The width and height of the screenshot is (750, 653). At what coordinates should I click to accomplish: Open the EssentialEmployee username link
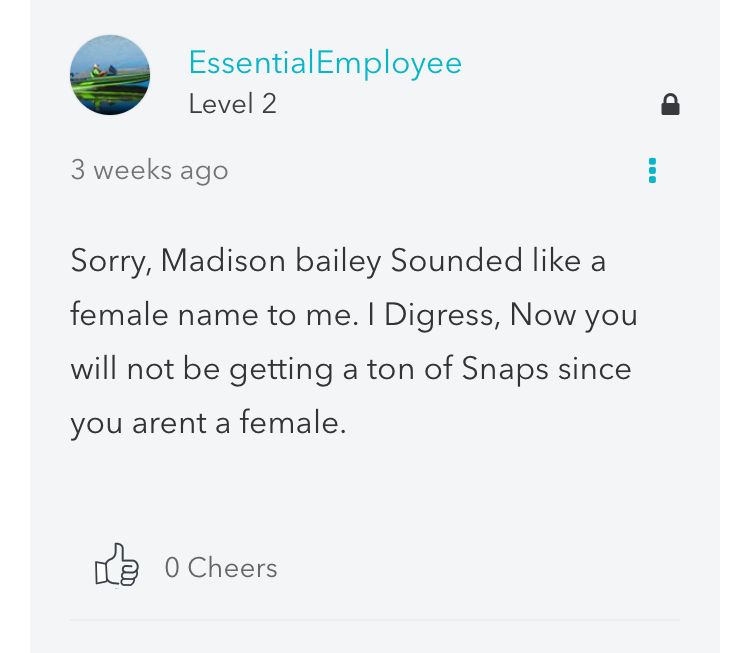(325, 63)
